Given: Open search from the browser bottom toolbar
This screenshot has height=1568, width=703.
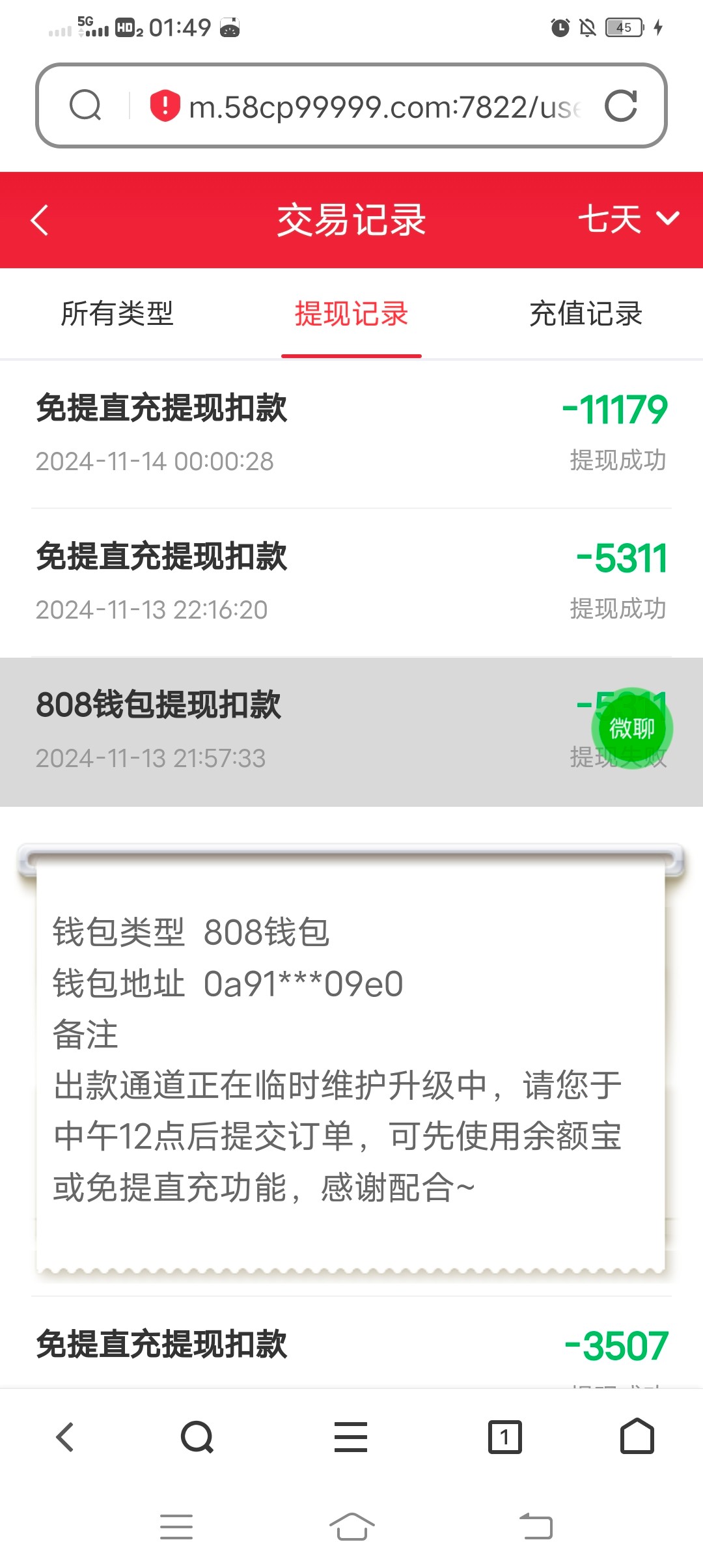Looking at the screenshot, I should pos(197,1437).
